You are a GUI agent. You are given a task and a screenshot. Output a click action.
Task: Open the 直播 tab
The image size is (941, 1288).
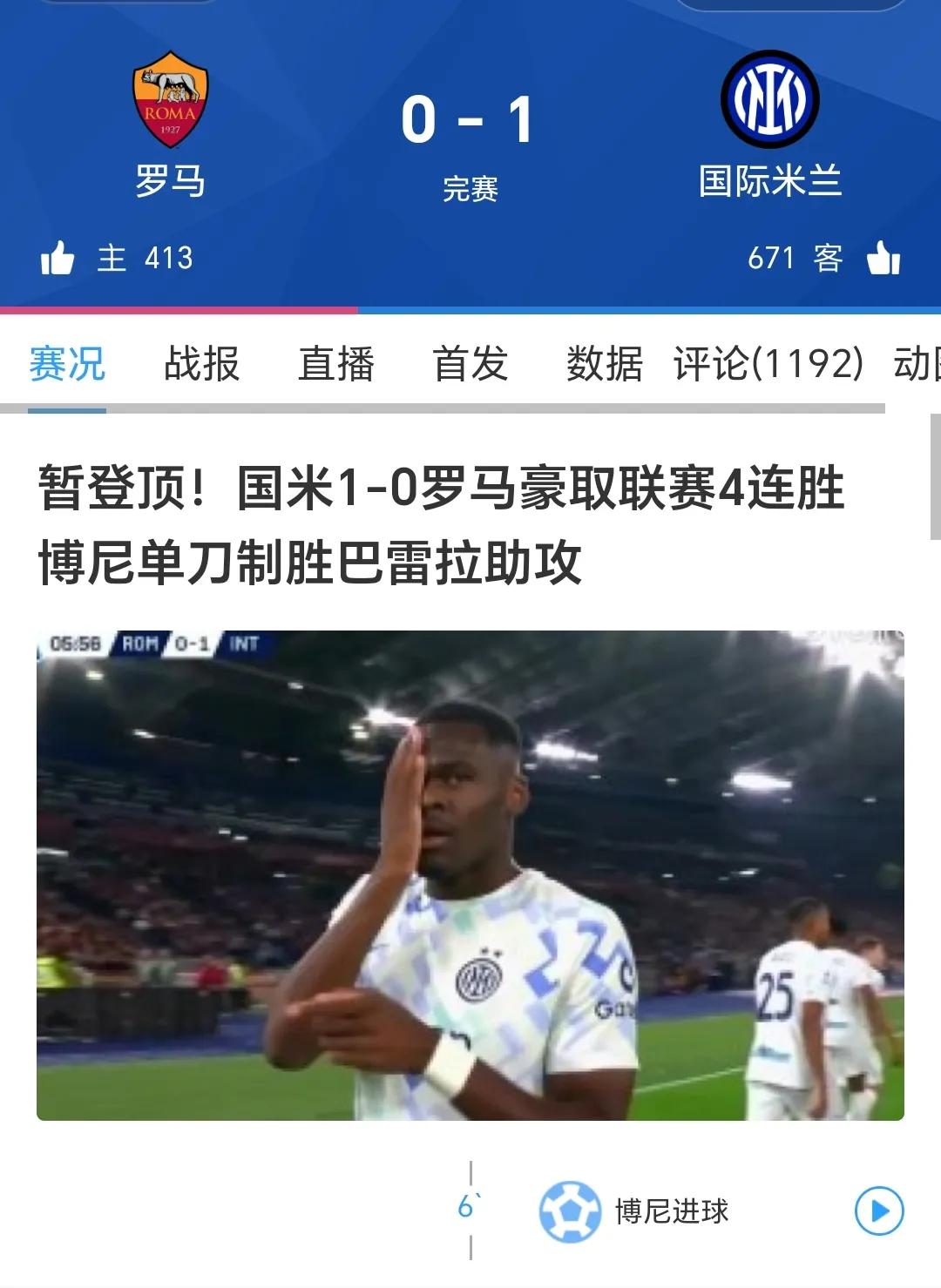pyautogui.click(x=335, y=364)
